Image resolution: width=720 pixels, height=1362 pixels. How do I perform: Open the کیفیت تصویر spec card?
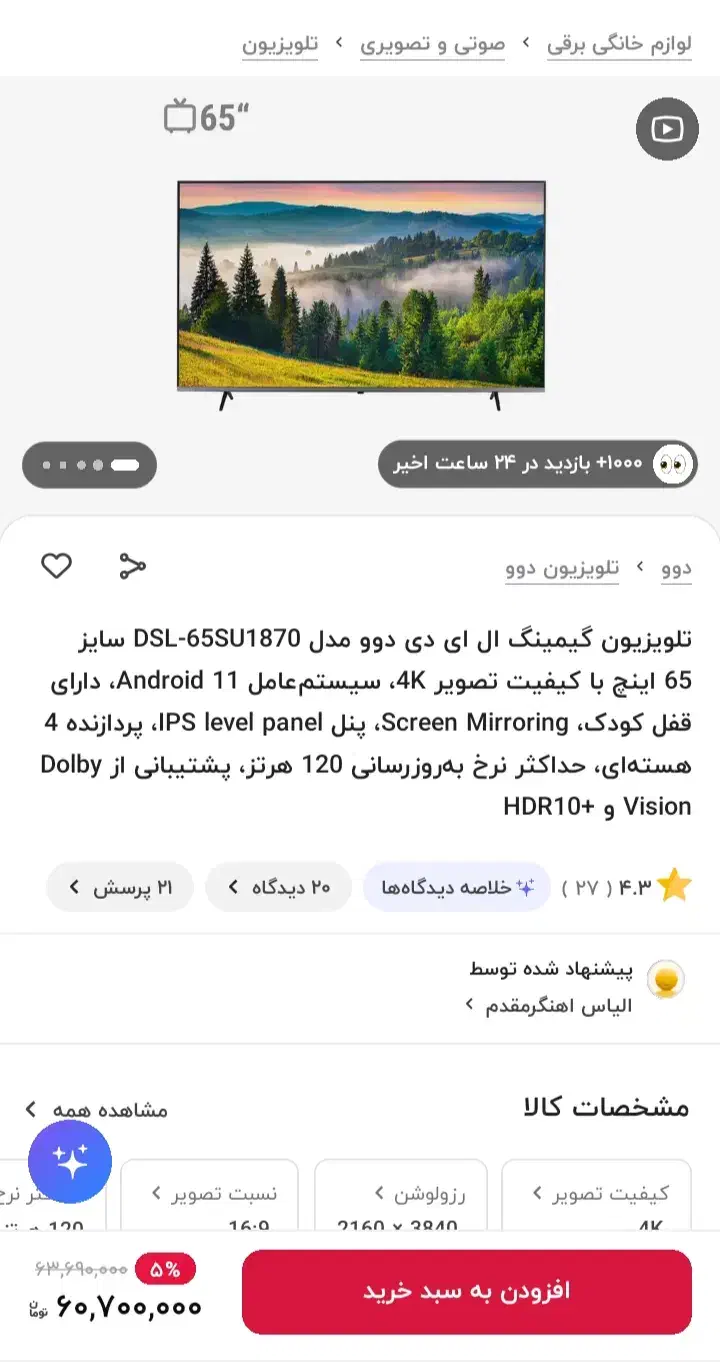tap(595, 1197)
